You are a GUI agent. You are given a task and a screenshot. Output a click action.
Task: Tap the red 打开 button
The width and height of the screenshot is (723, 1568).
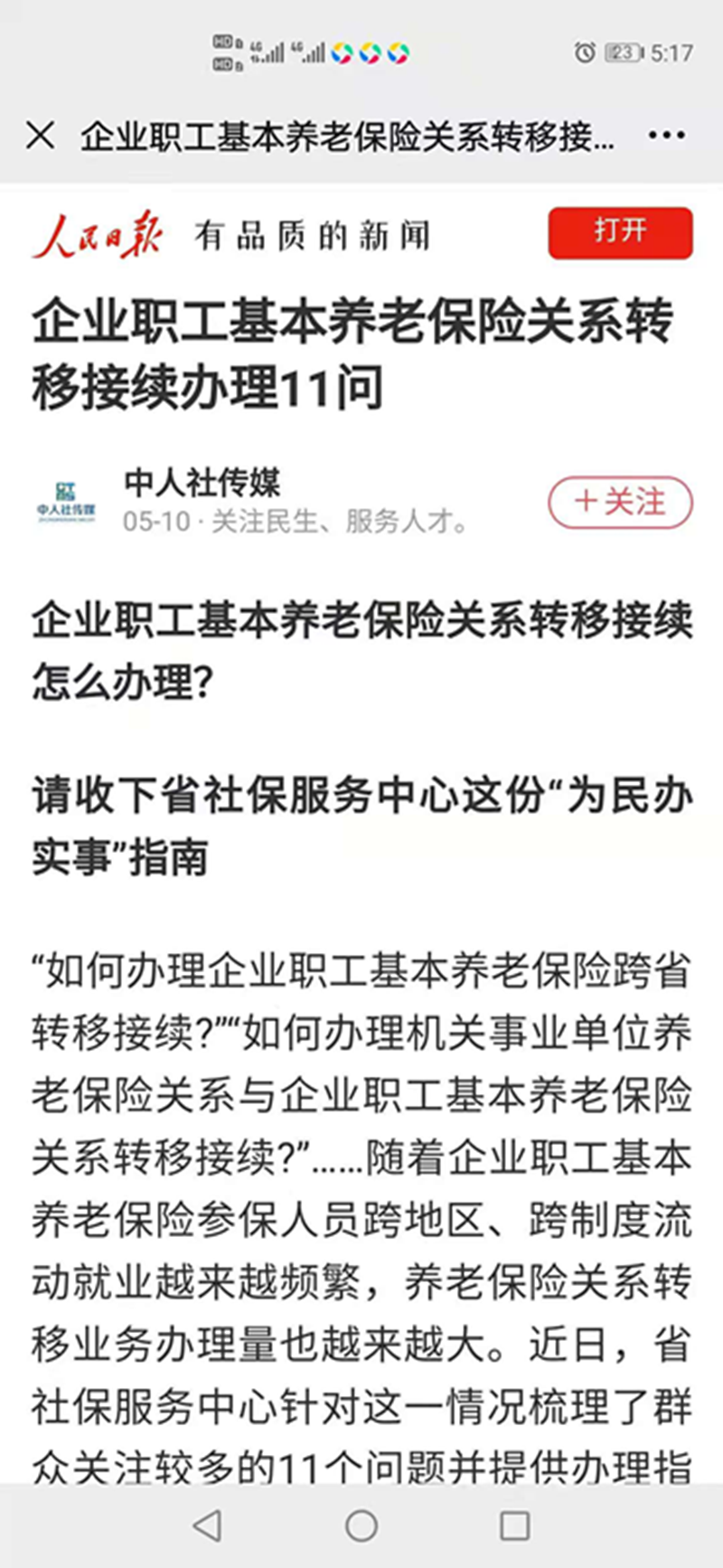pos(620,232)
